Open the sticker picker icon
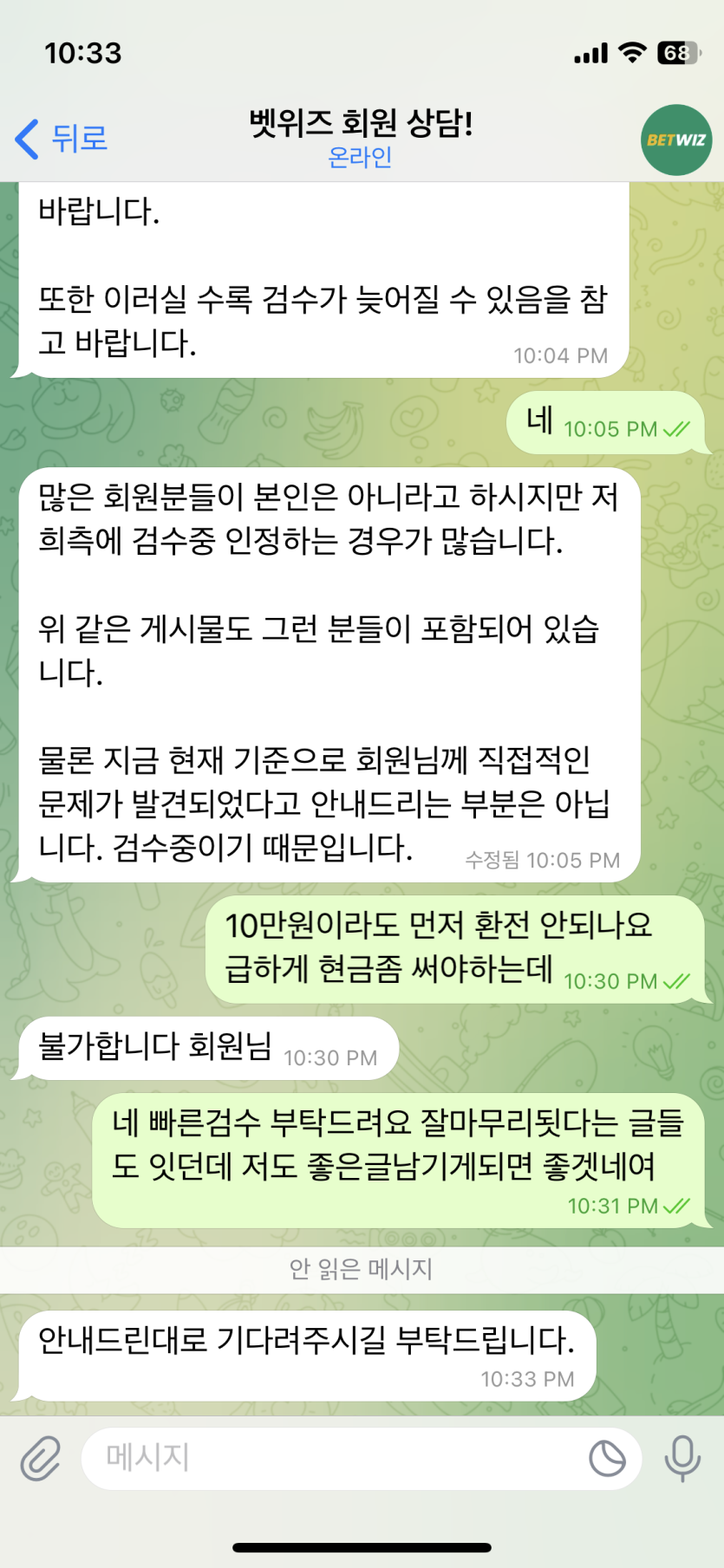This screenshot has height=1568, width=724. pos(607,1458)
